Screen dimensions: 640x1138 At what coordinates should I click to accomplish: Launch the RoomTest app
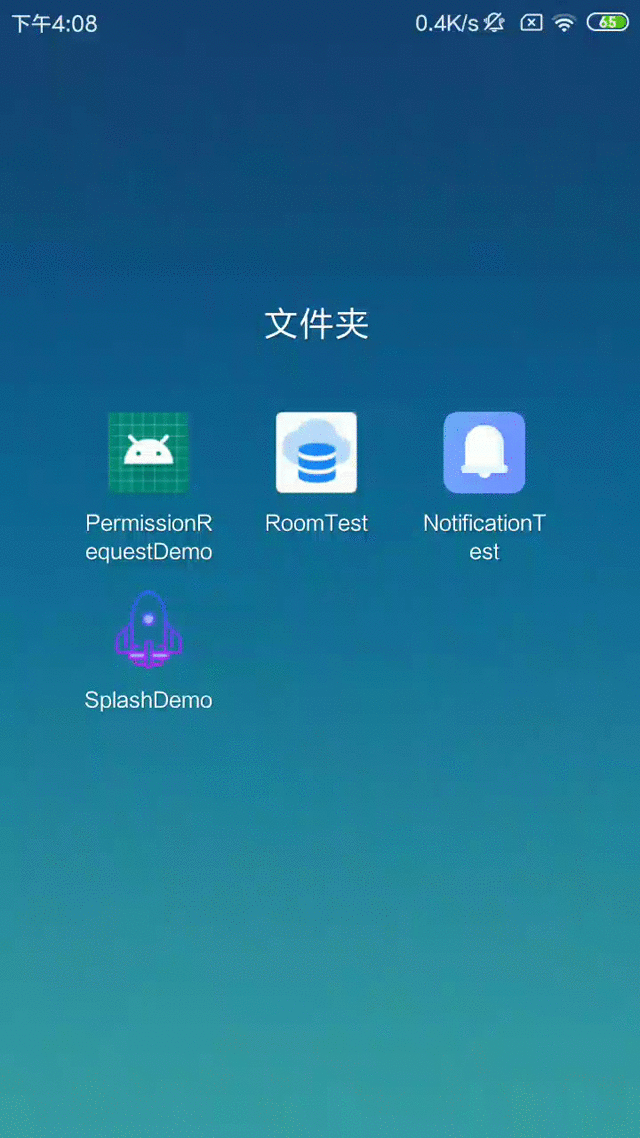(x=316, y=453)
